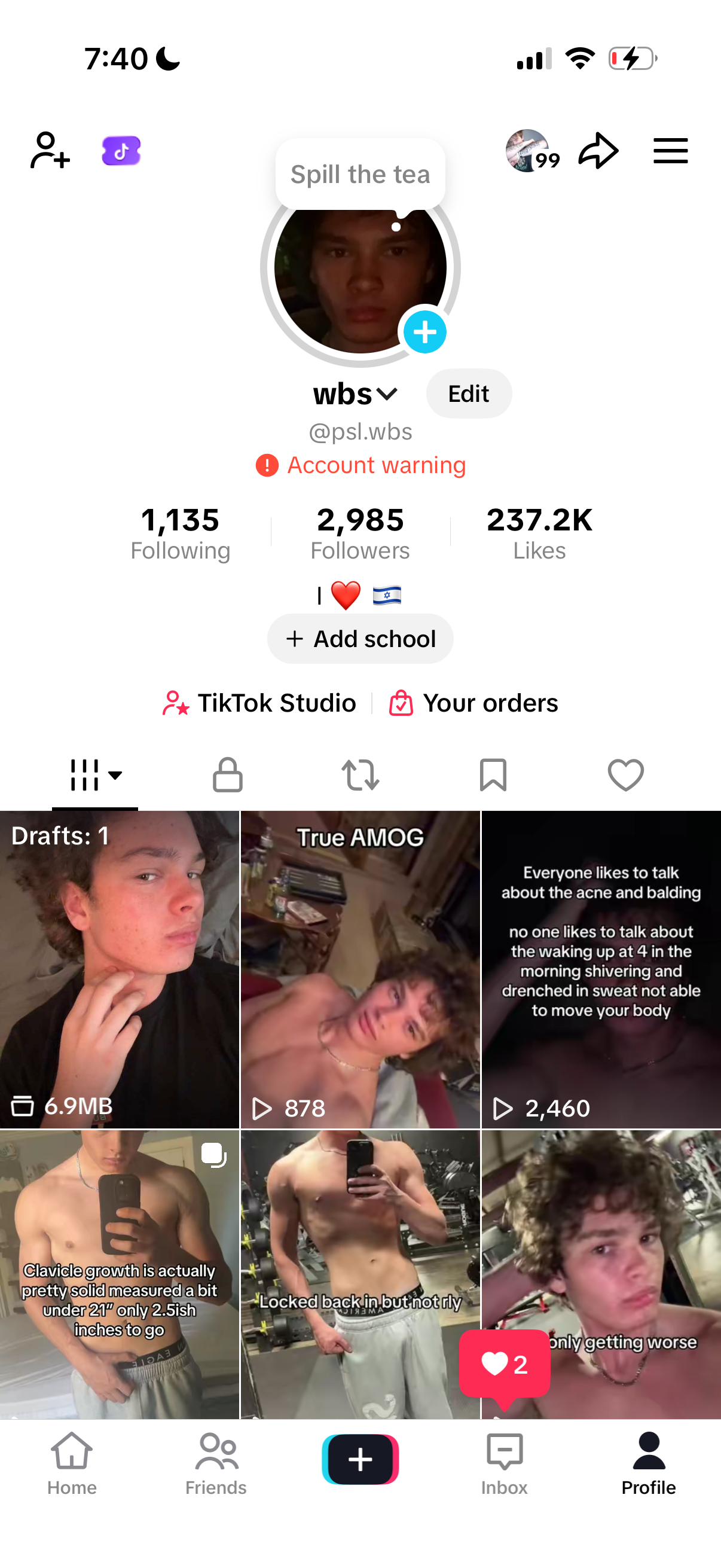This screenshot has height=1568, width=721.
Task: Play the True AMOG video
Action: tap(360, 969)
